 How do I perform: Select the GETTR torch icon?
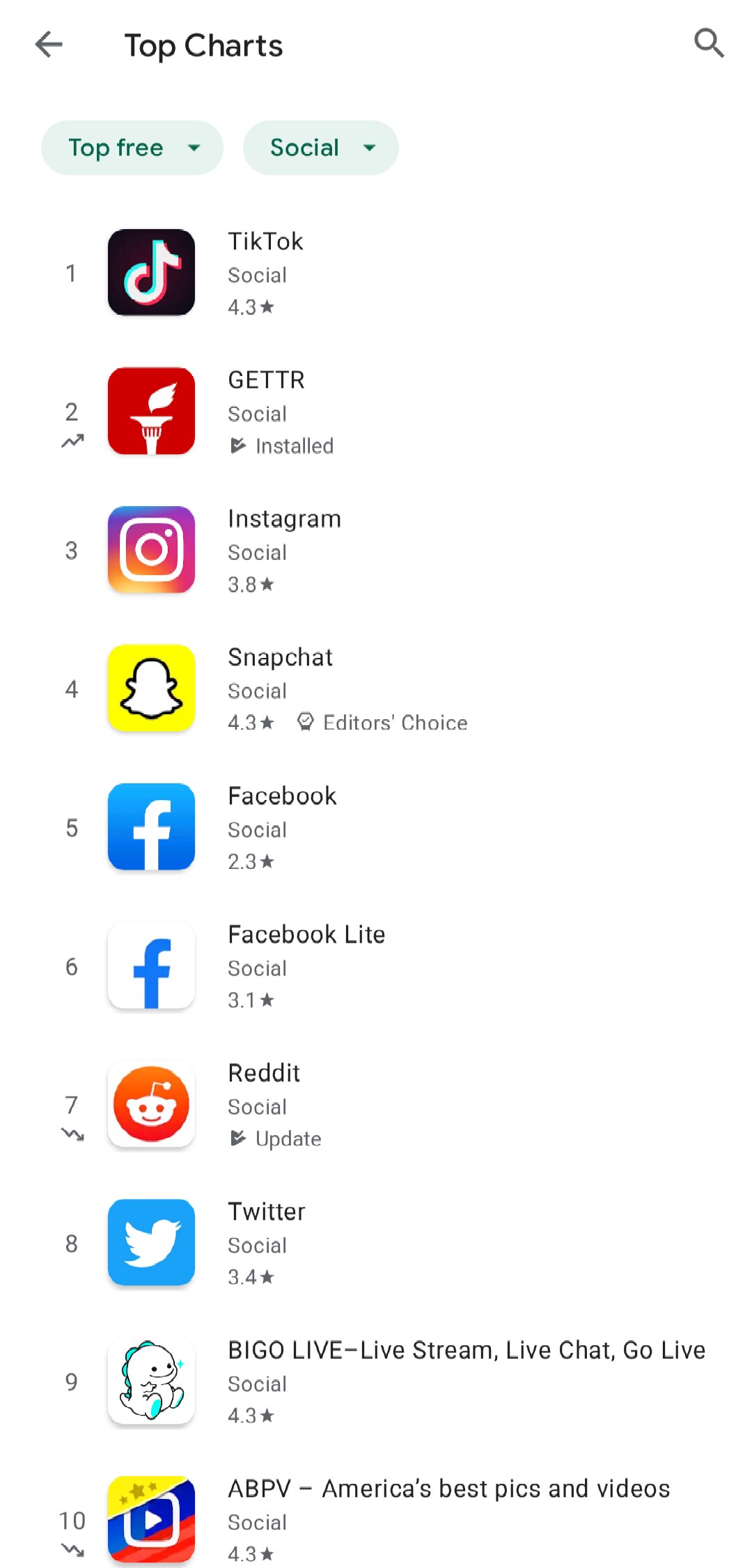pos(150,411)
